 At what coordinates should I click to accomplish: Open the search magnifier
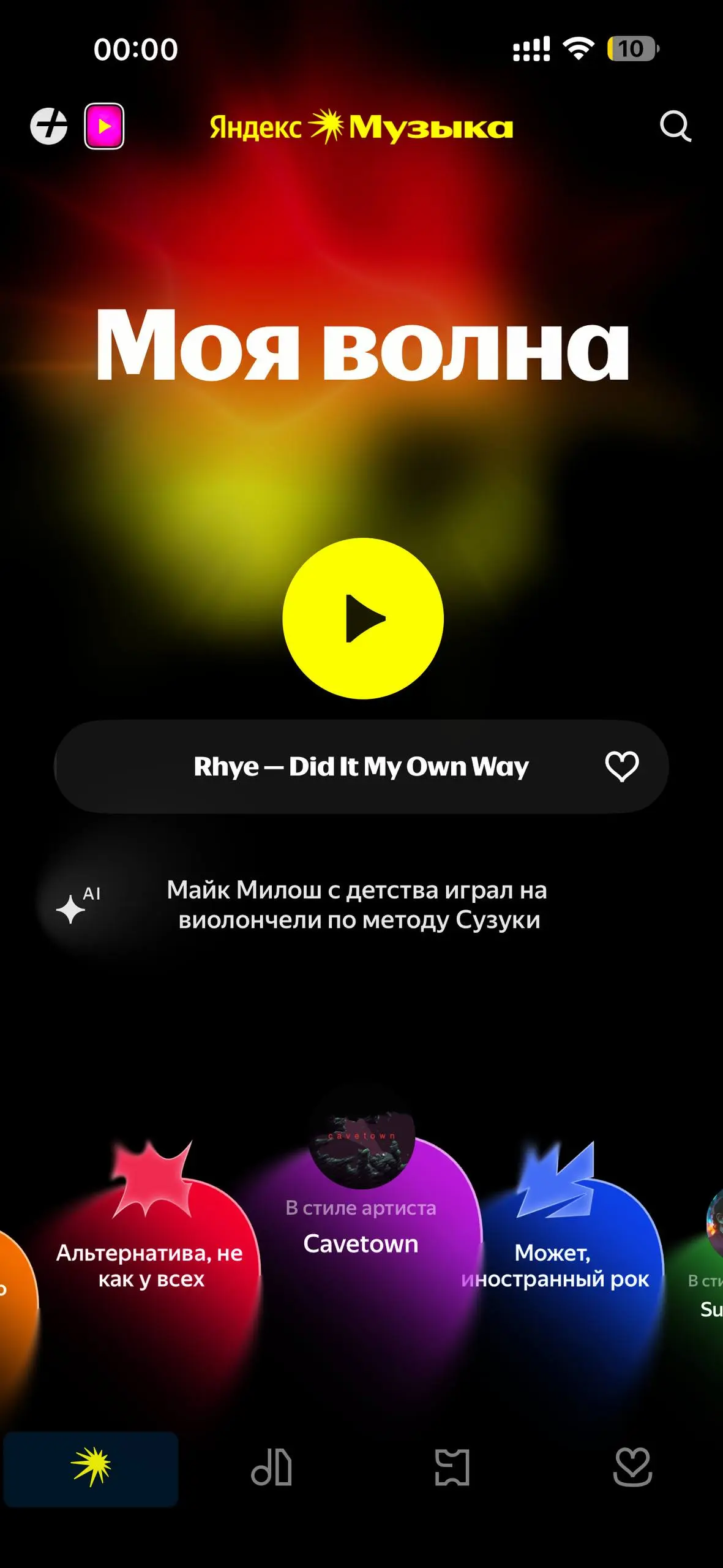click(x=675, y=126)
